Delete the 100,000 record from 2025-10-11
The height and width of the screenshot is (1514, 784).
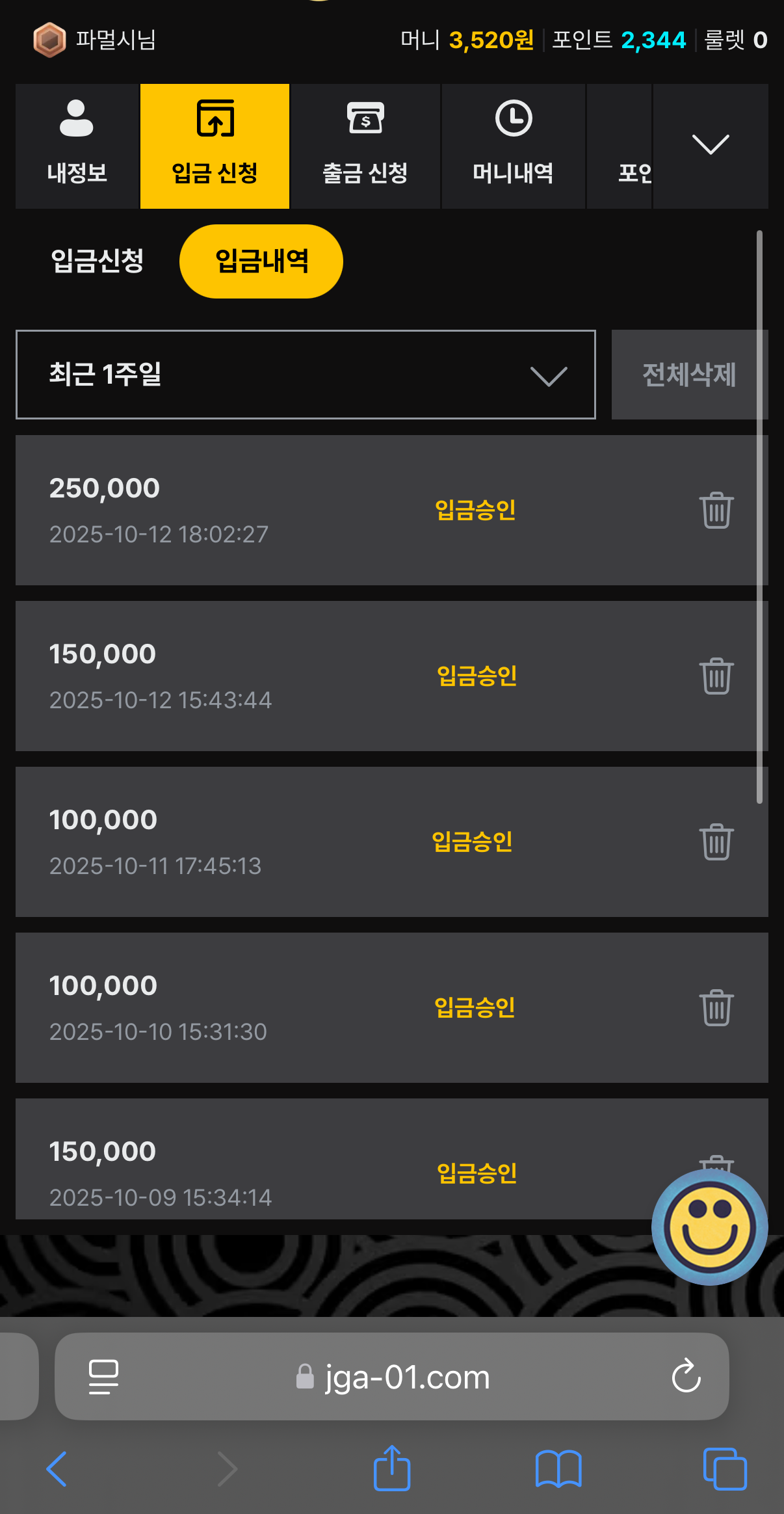tap(716, 842)
